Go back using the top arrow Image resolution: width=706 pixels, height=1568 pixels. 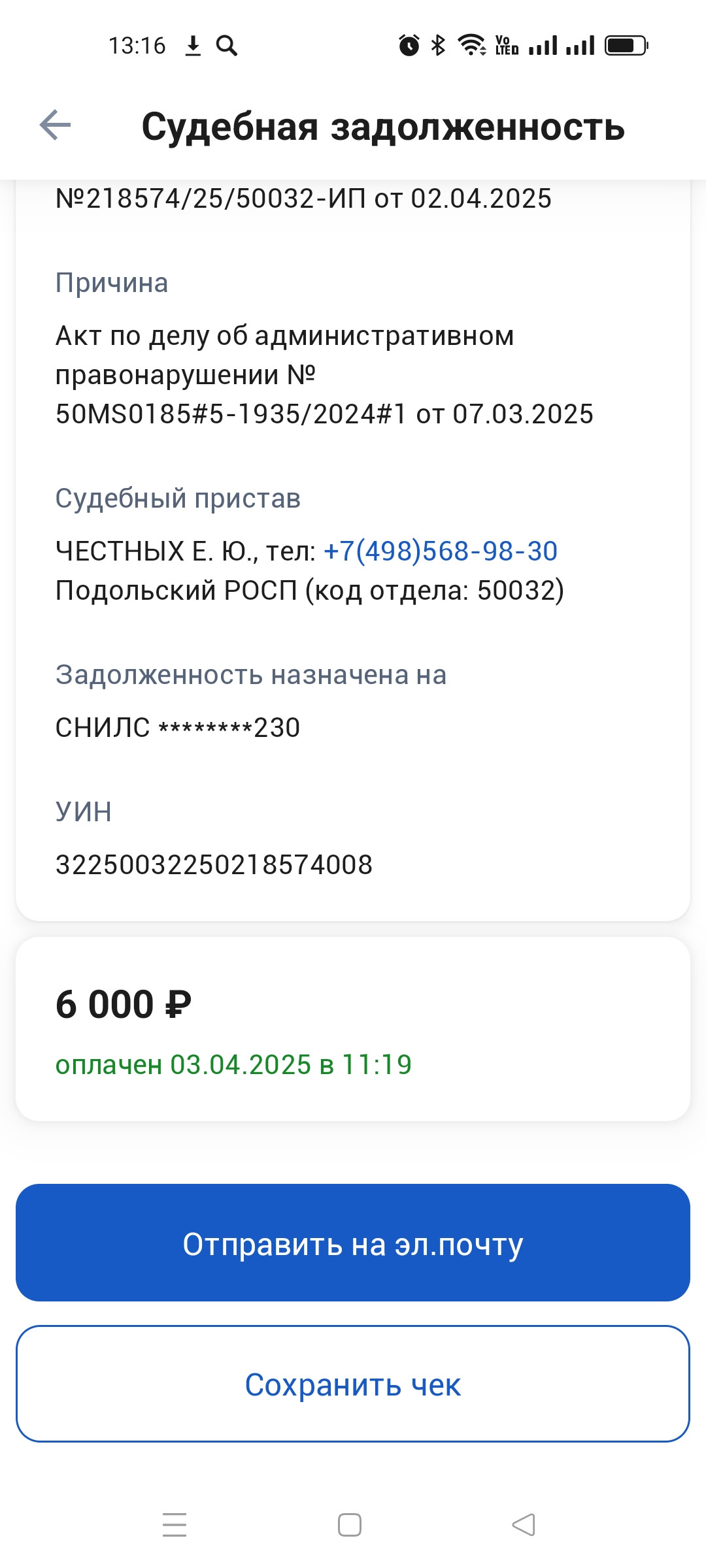pyautogui.click(x=55, y=125)
